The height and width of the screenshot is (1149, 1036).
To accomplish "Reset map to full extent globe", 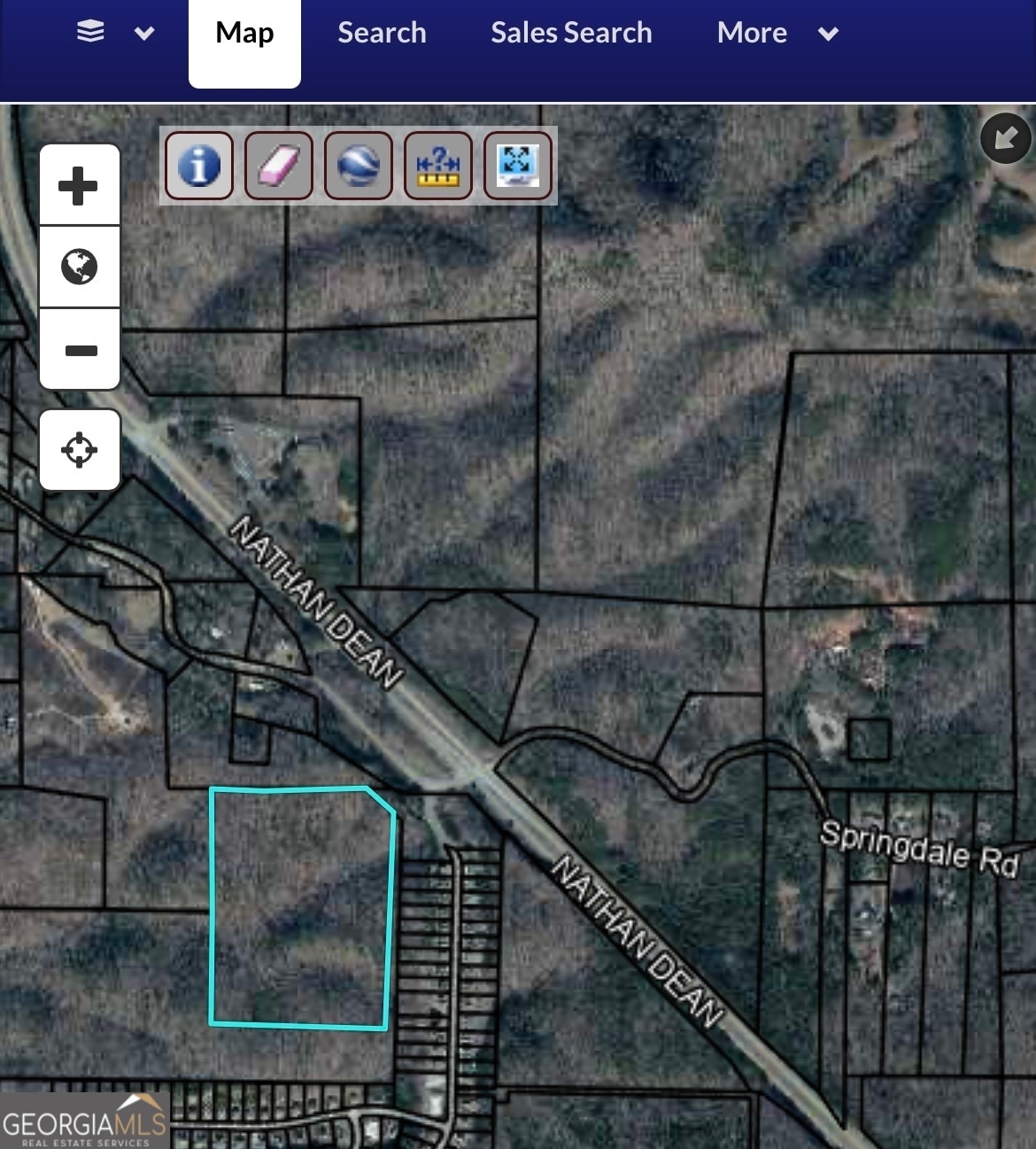I will pyautogui.click(x=79, y=267).
